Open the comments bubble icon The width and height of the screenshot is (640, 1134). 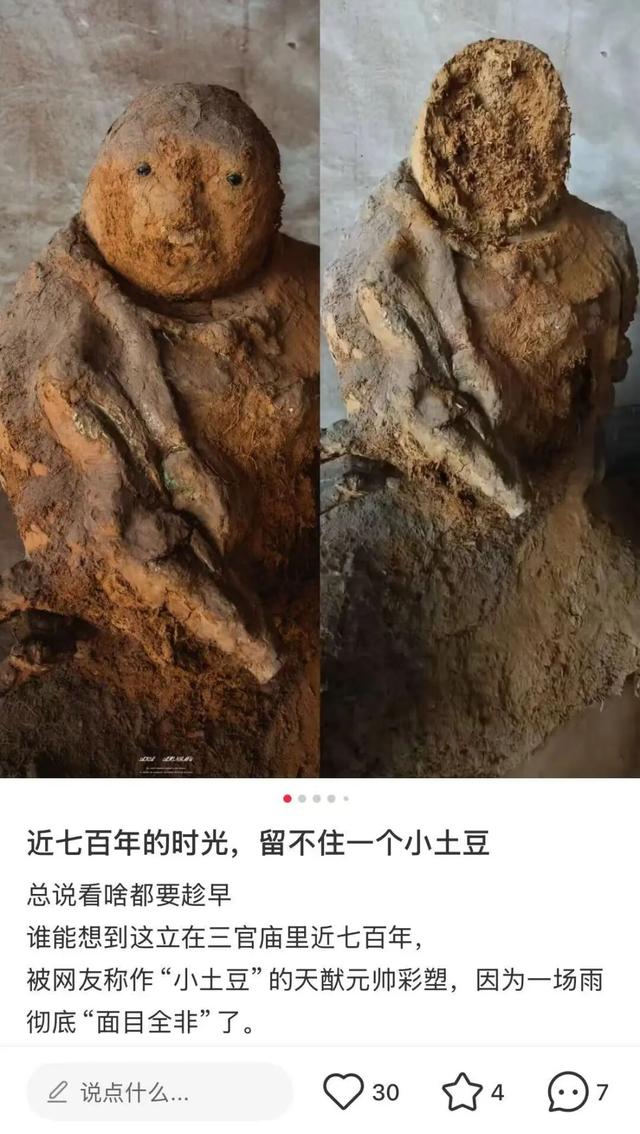point(568,1092)
